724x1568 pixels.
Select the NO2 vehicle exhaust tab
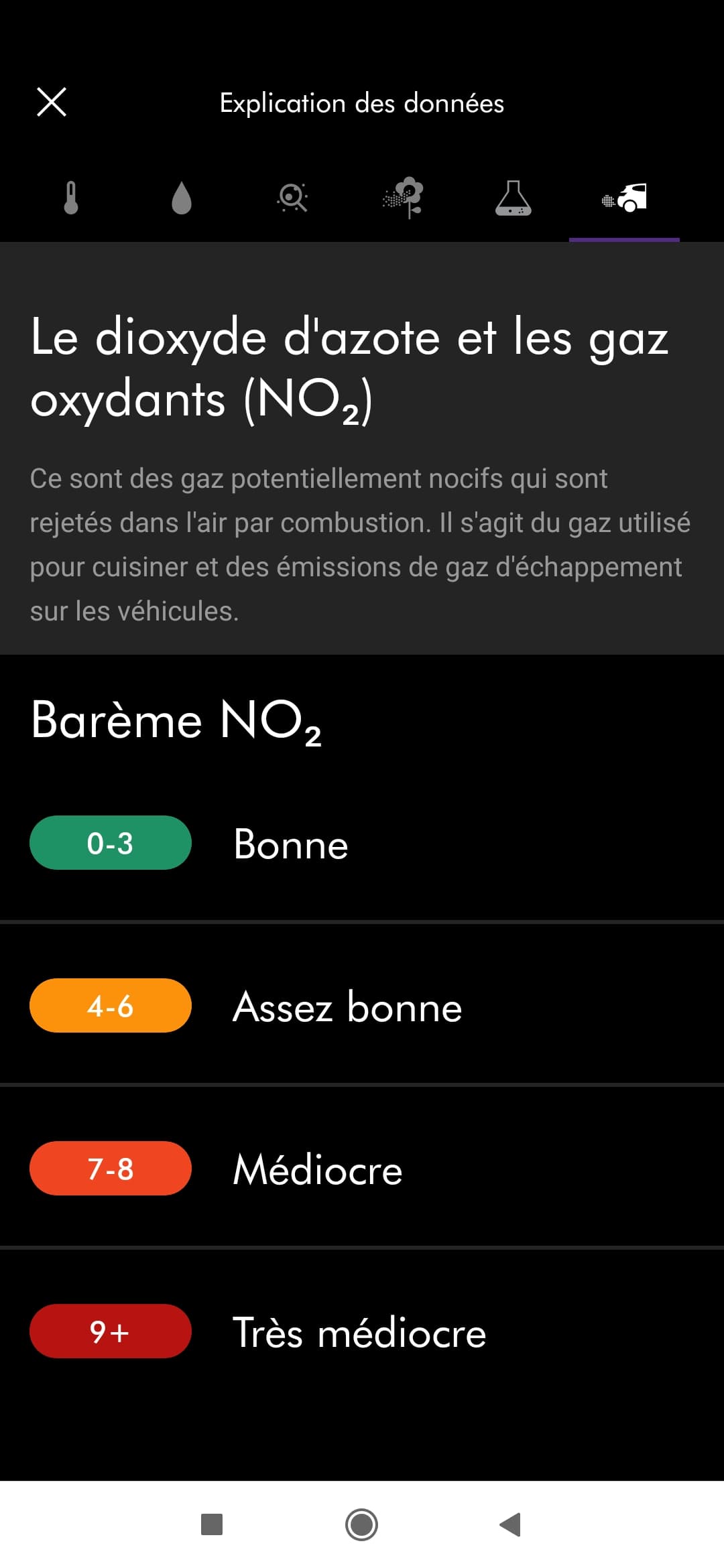tap(624, 198)
